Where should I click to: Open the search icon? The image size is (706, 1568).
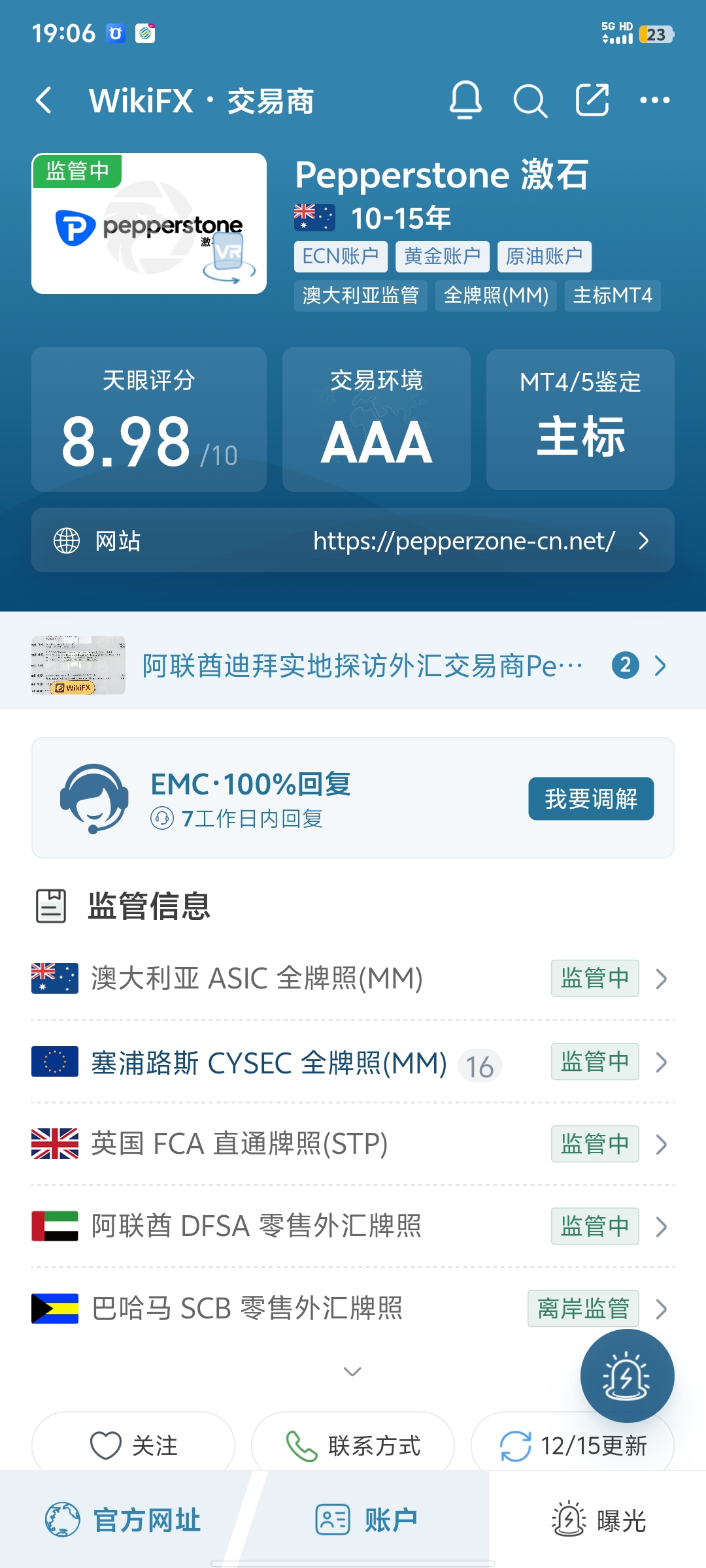529,101
